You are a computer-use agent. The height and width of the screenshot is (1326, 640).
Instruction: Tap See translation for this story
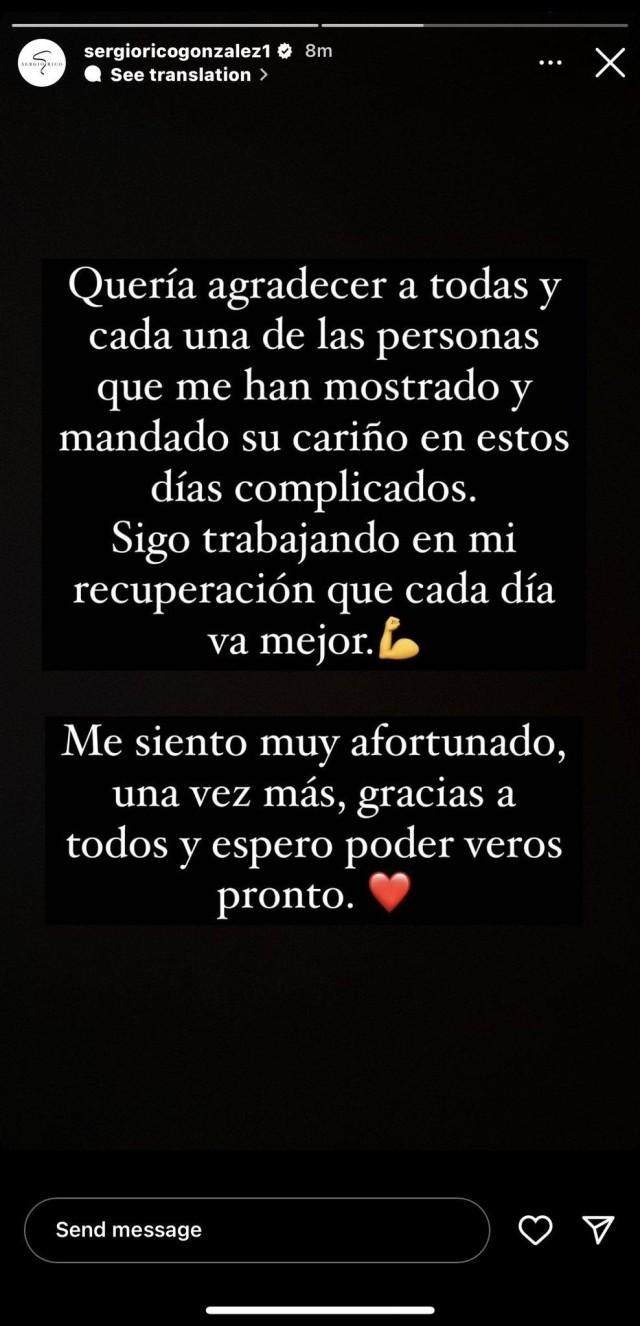click(178, 75)
